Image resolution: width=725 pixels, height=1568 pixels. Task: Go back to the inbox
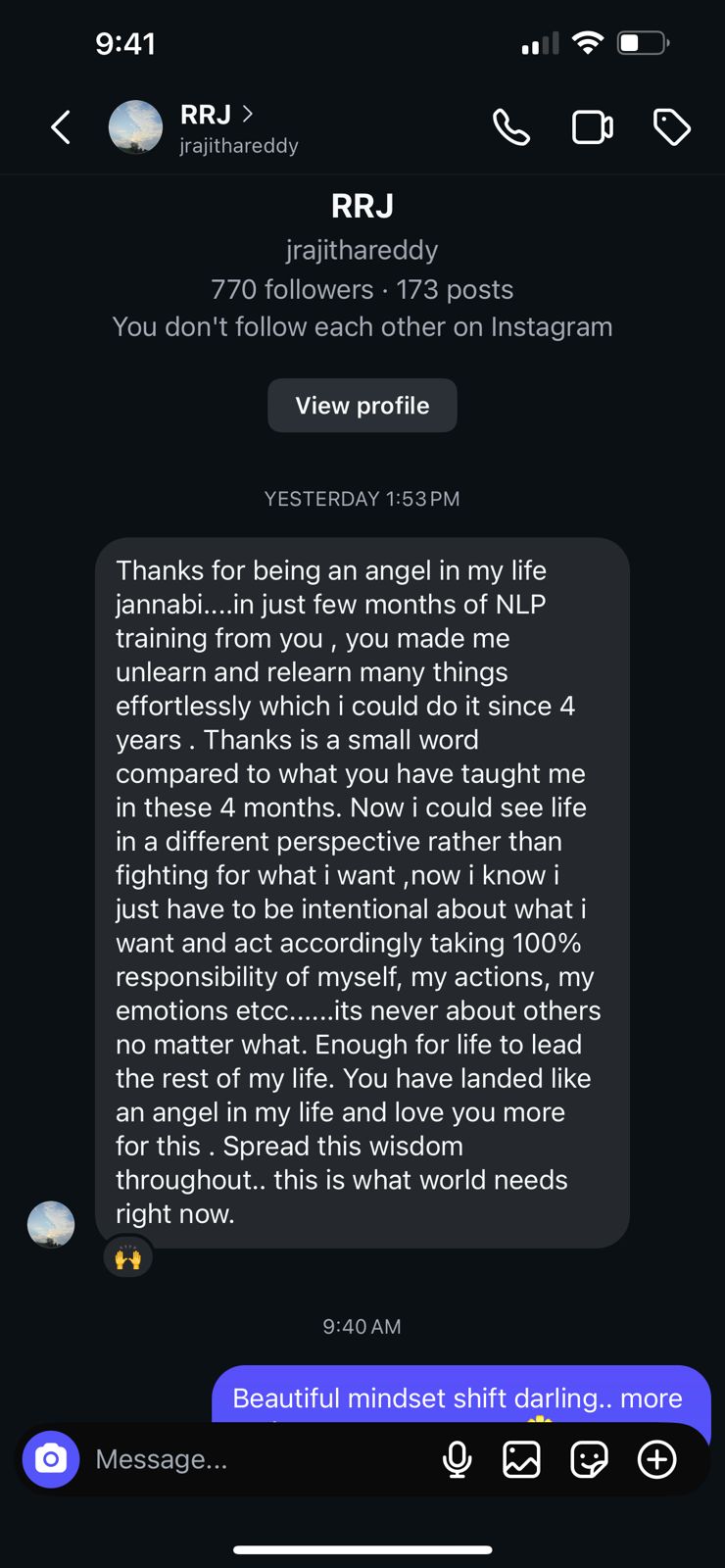pyautogui.click(x=61, y=127)
